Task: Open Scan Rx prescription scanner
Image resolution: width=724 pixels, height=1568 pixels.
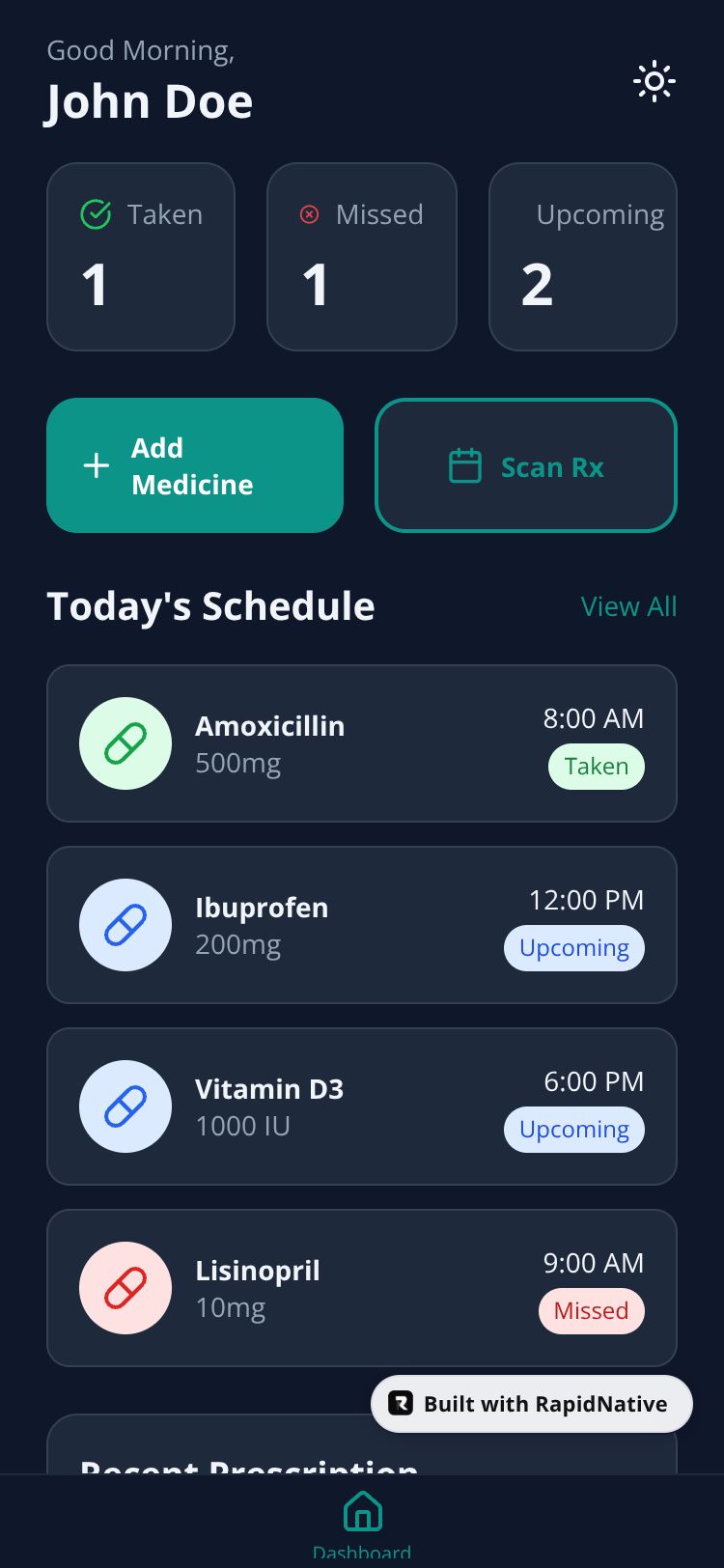Action: [x=526, y=465]
